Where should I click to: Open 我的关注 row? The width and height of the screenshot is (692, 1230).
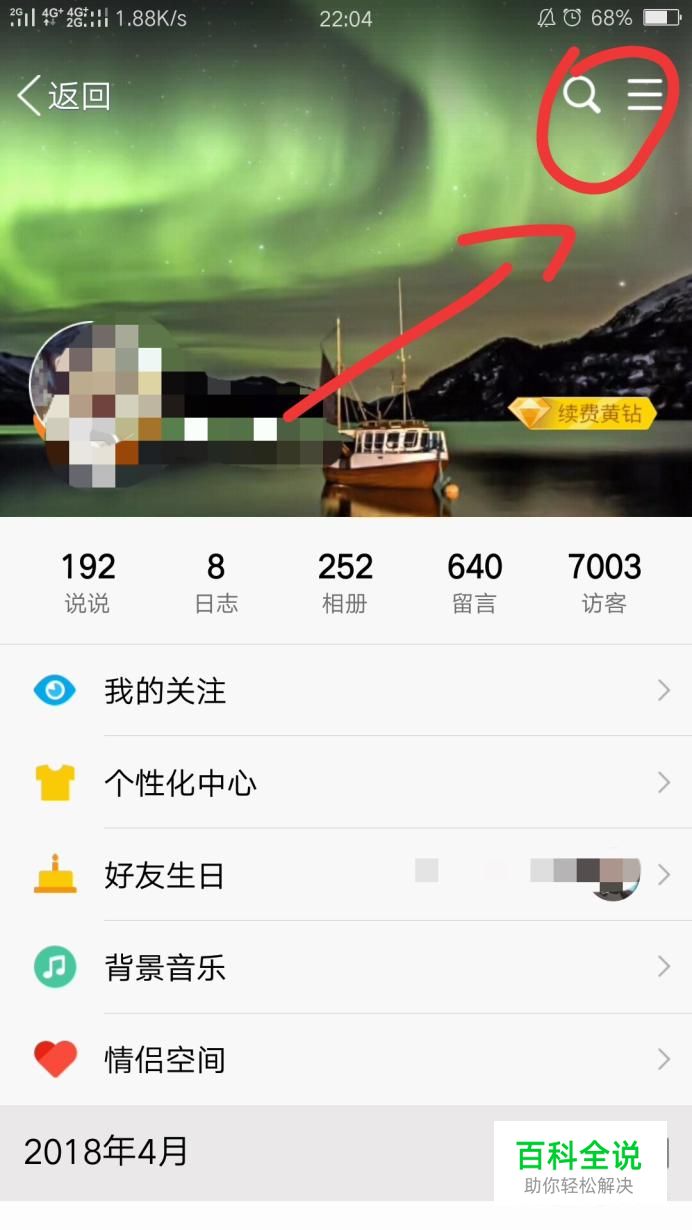point(346,691)
